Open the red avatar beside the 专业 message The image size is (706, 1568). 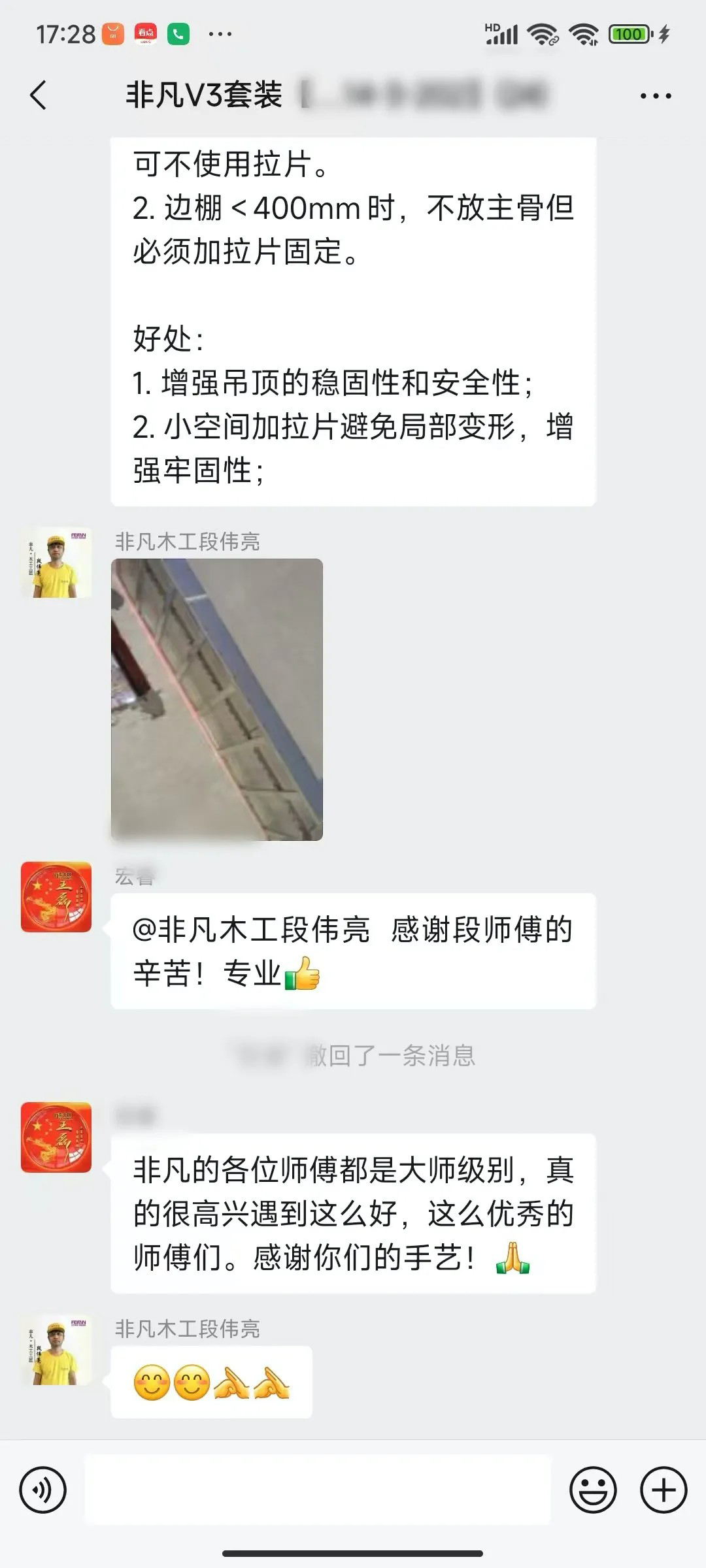56,897
